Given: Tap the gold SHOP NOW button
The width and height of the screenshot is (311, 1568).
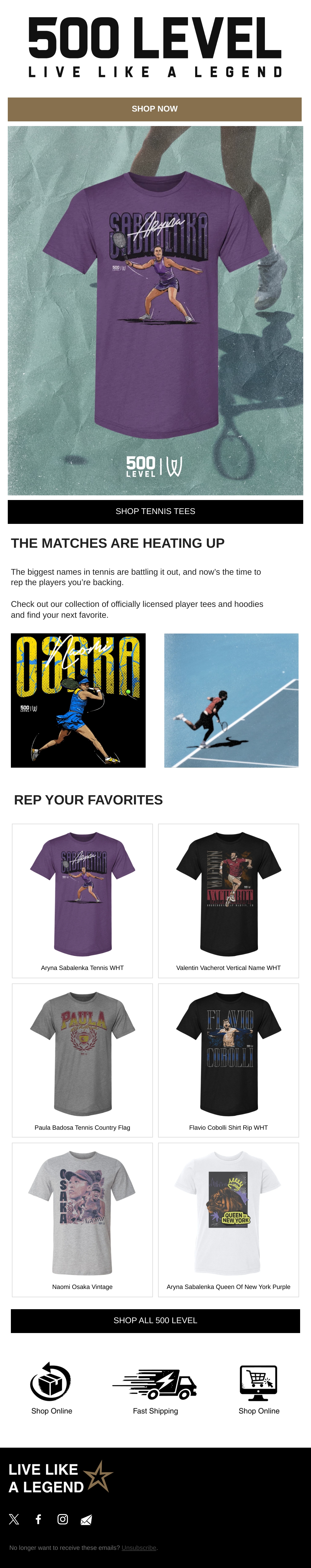Looking at the screenshot, I should 154,109.
